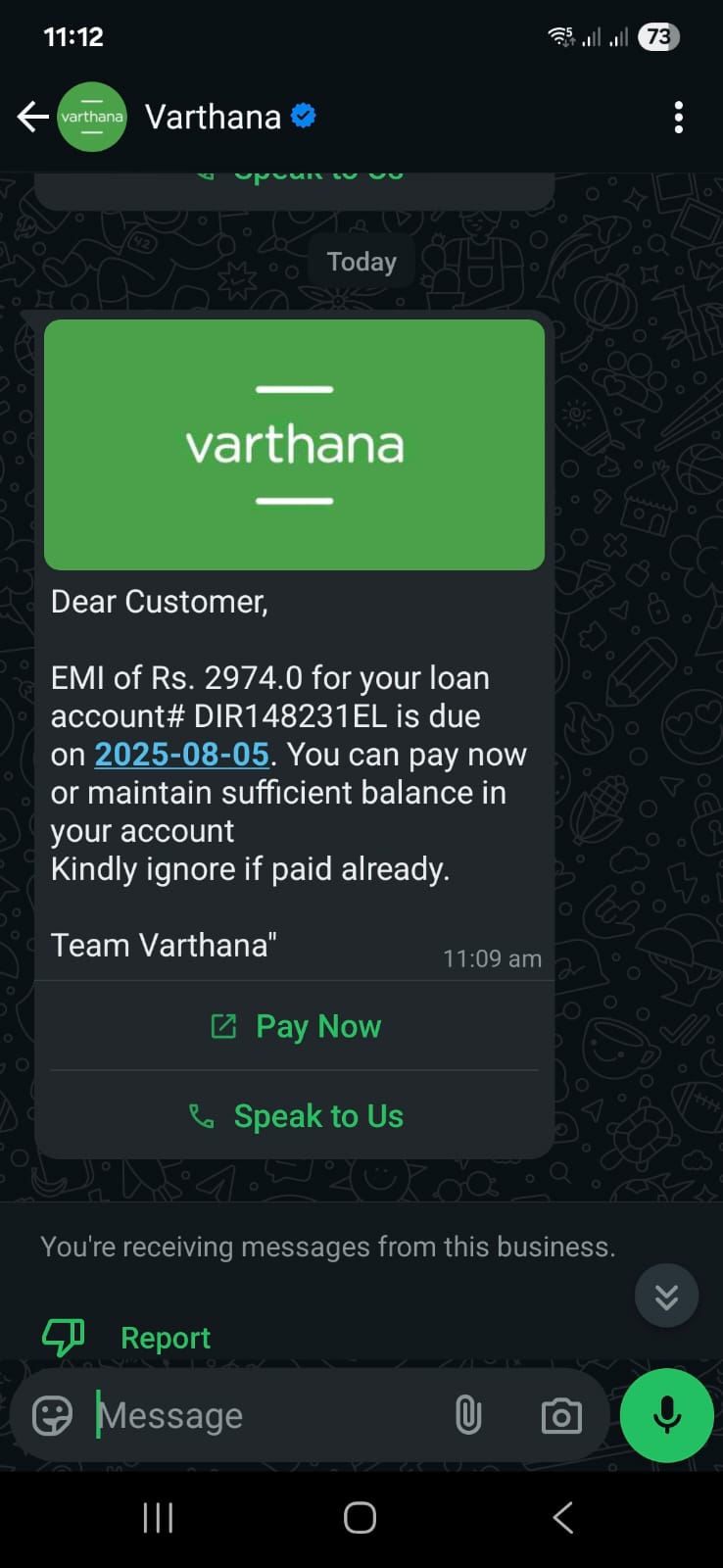Focus the Message text field
The width and height of the screenshot is (723, 1568).
(265, 1416)
